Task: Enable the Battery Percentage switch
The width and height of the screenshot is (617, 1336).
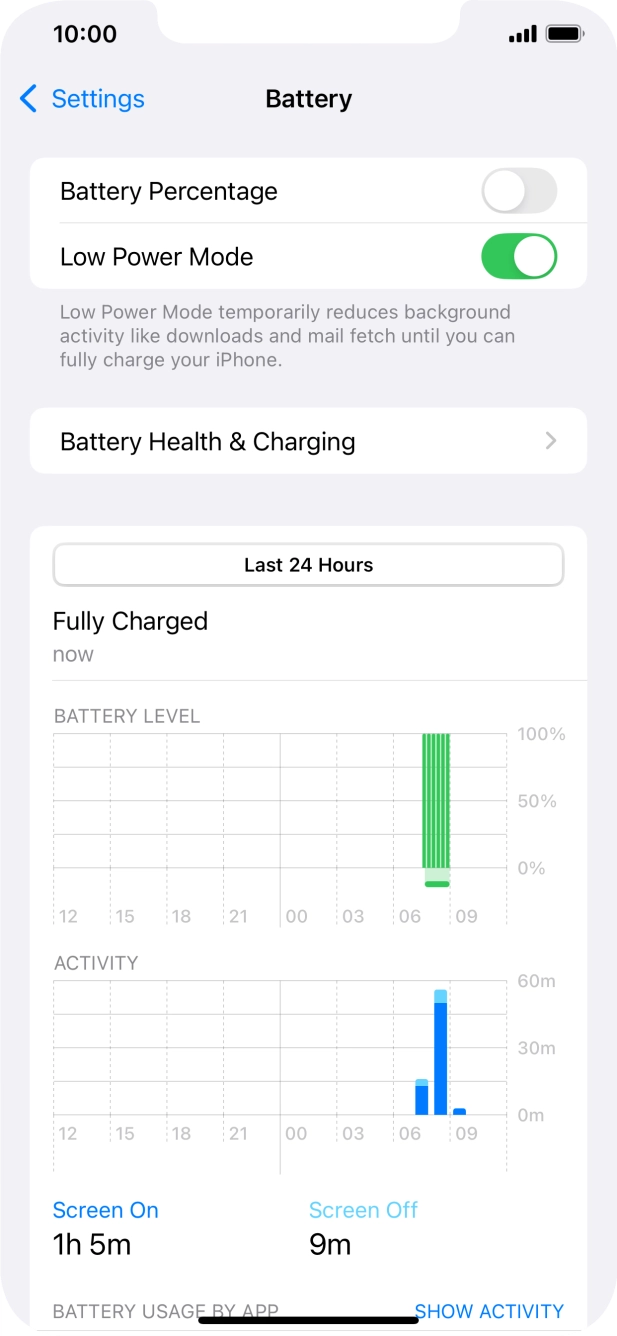Action: point(519,191)
